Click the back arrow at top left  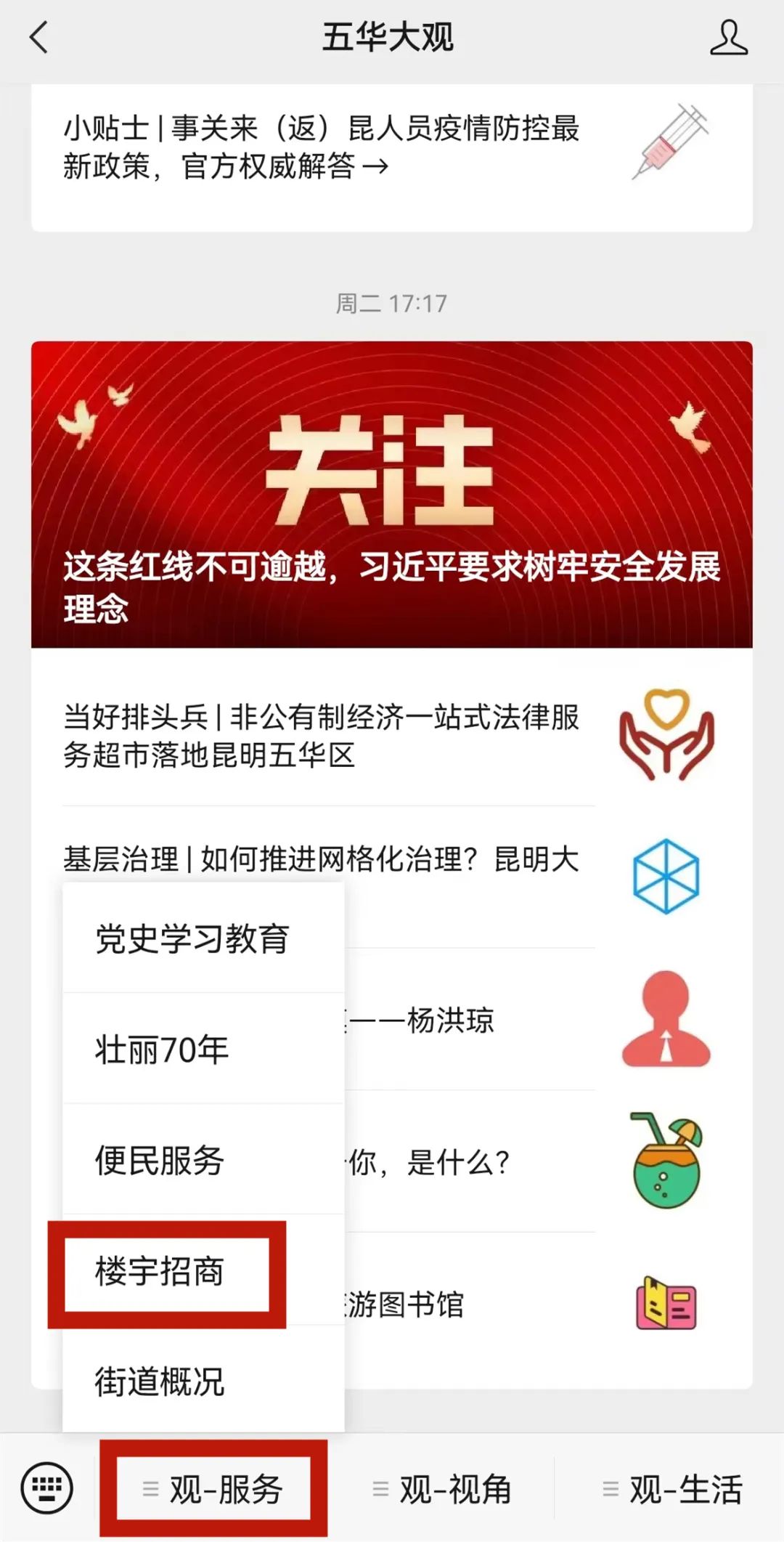tap(38, 36)
